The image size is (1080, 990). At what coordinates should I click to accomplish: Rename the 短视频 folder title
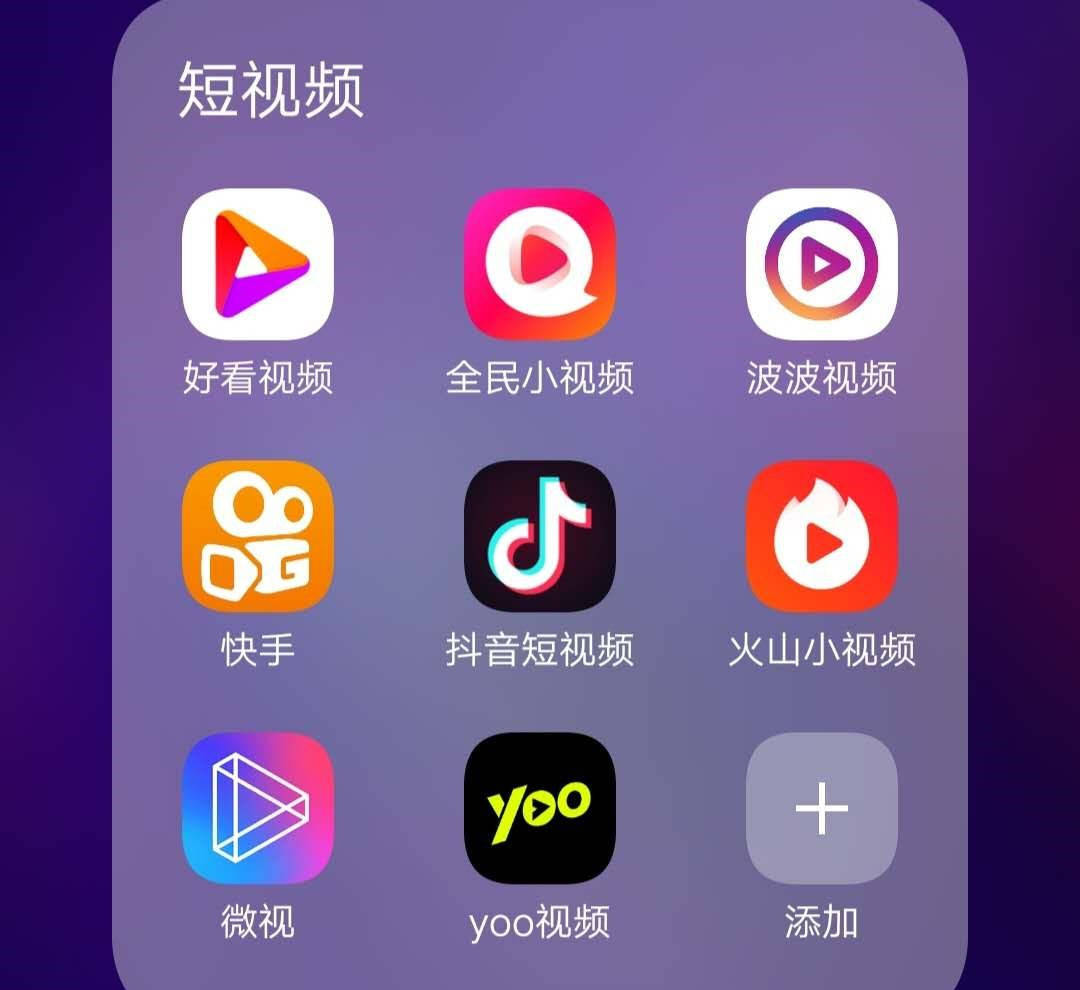click(271, 90)
